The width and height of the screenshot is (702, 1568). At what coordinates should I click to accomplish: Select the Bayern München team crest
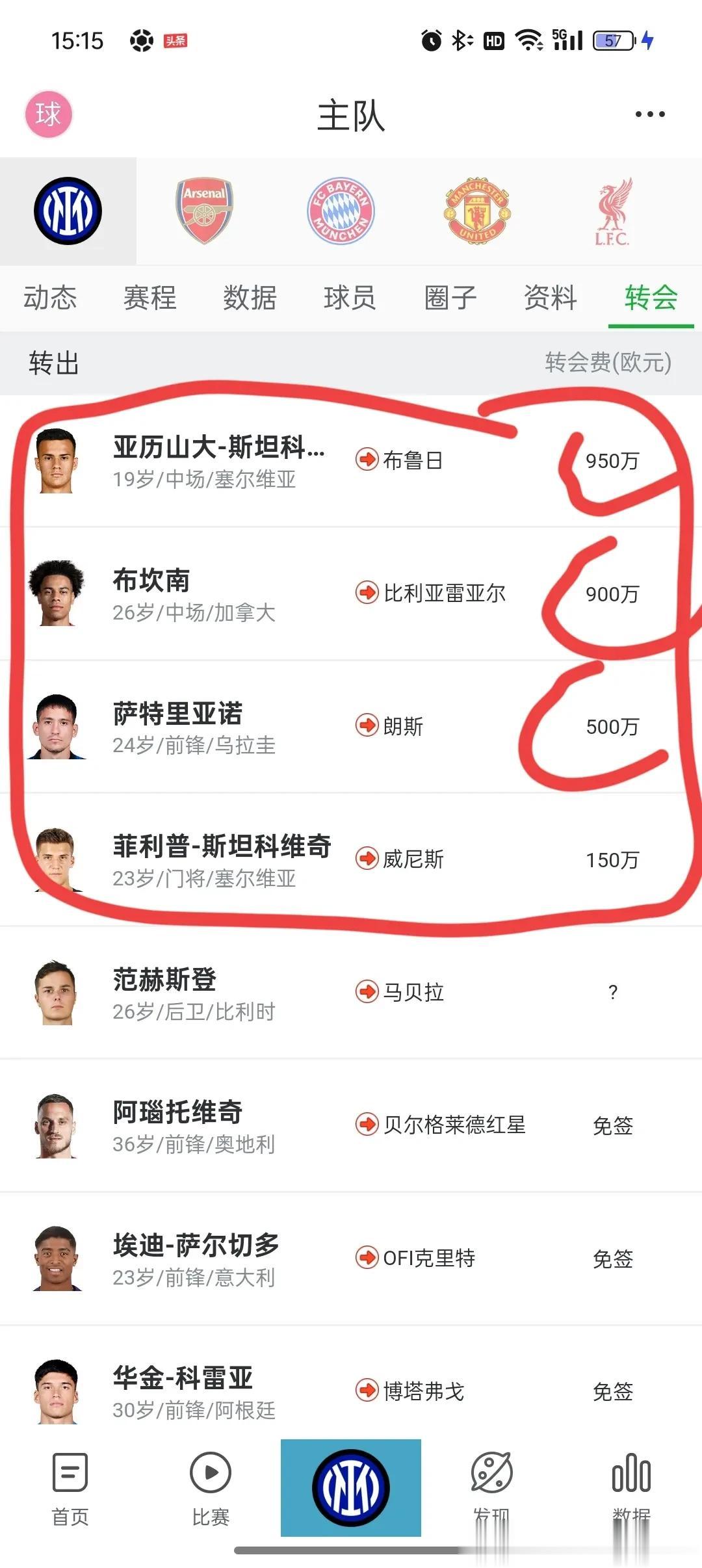341,211
